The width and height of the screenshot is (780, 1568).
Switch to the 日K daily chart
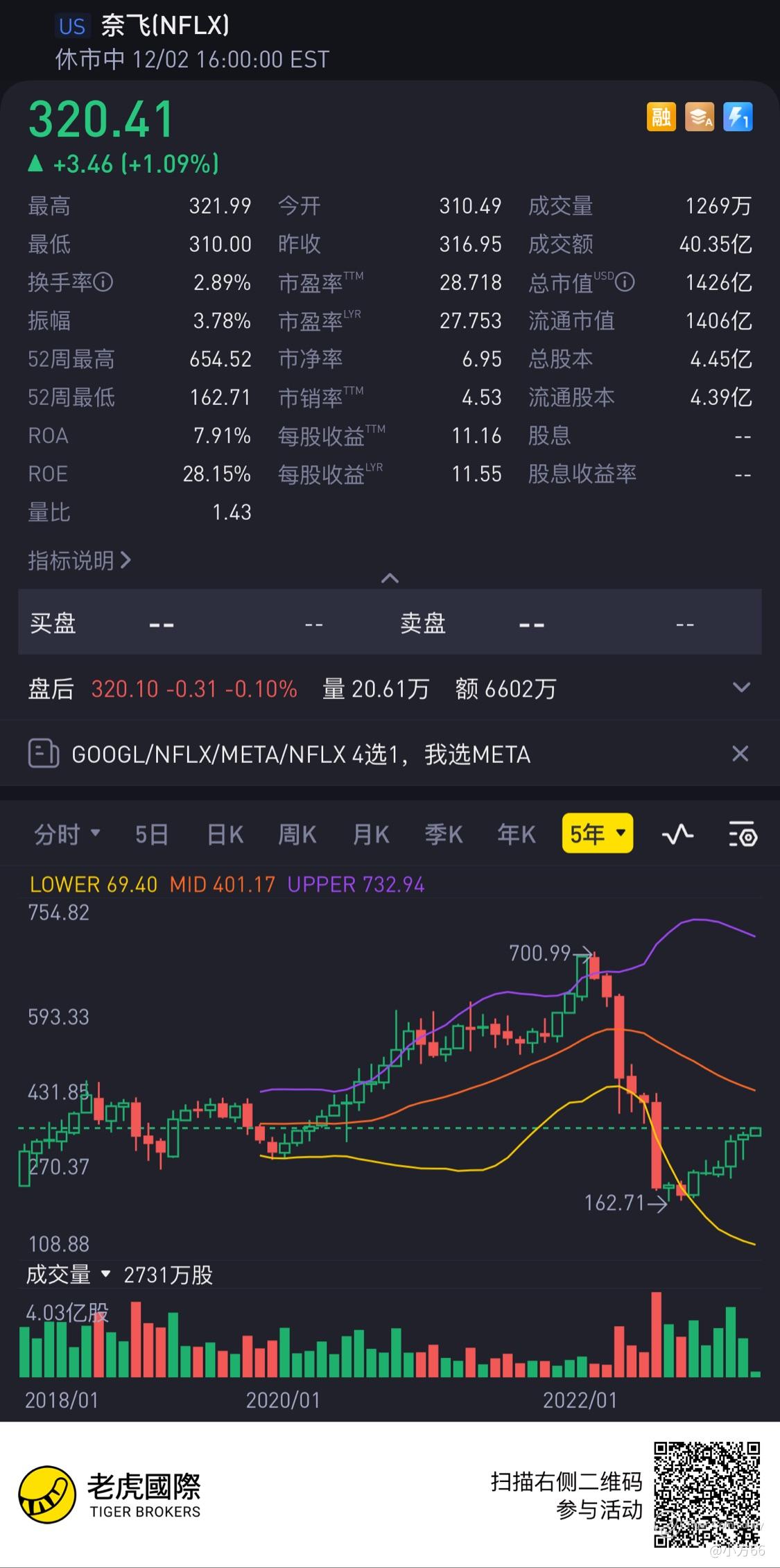click(225, 834)
